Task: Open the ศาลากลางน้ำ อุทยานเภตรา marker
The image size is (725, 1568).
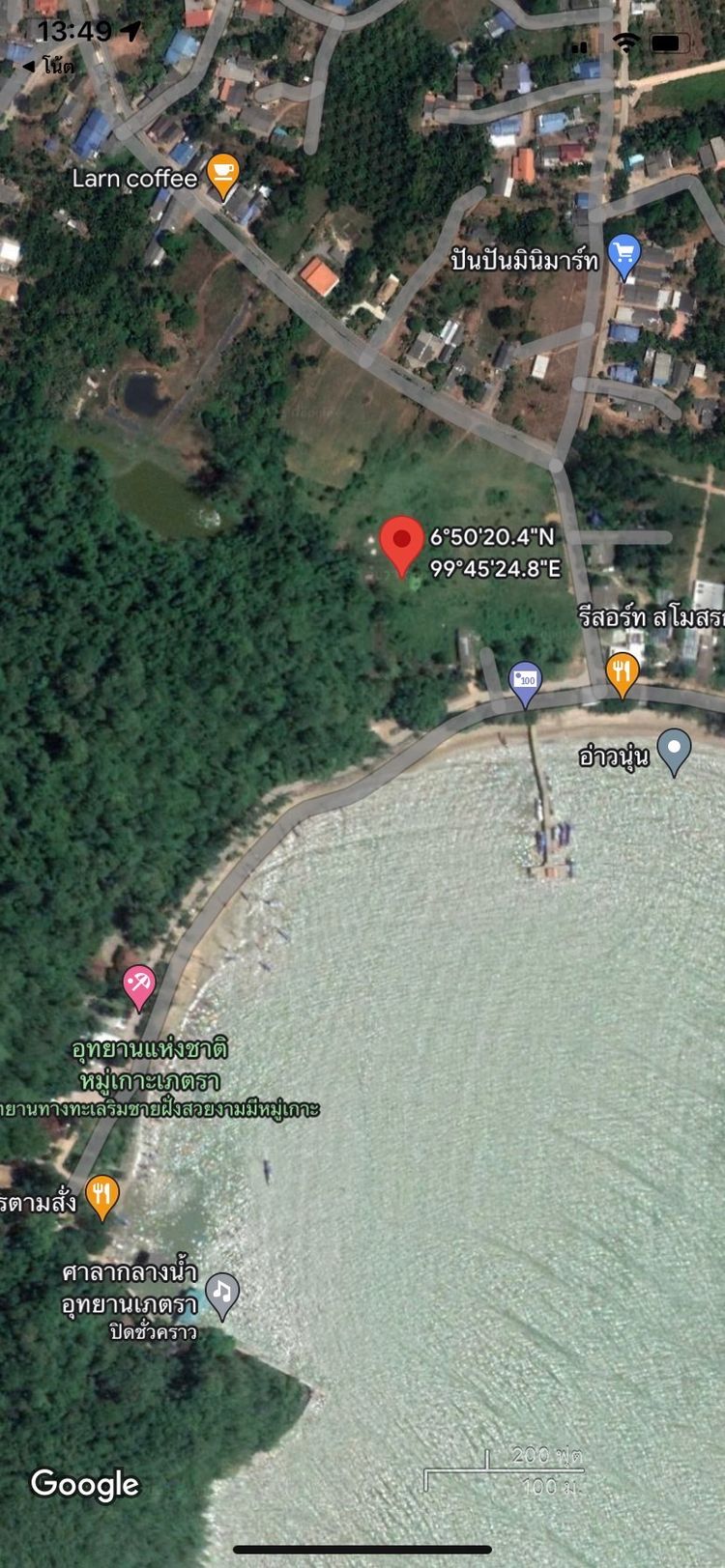Action: point(222,1293)
